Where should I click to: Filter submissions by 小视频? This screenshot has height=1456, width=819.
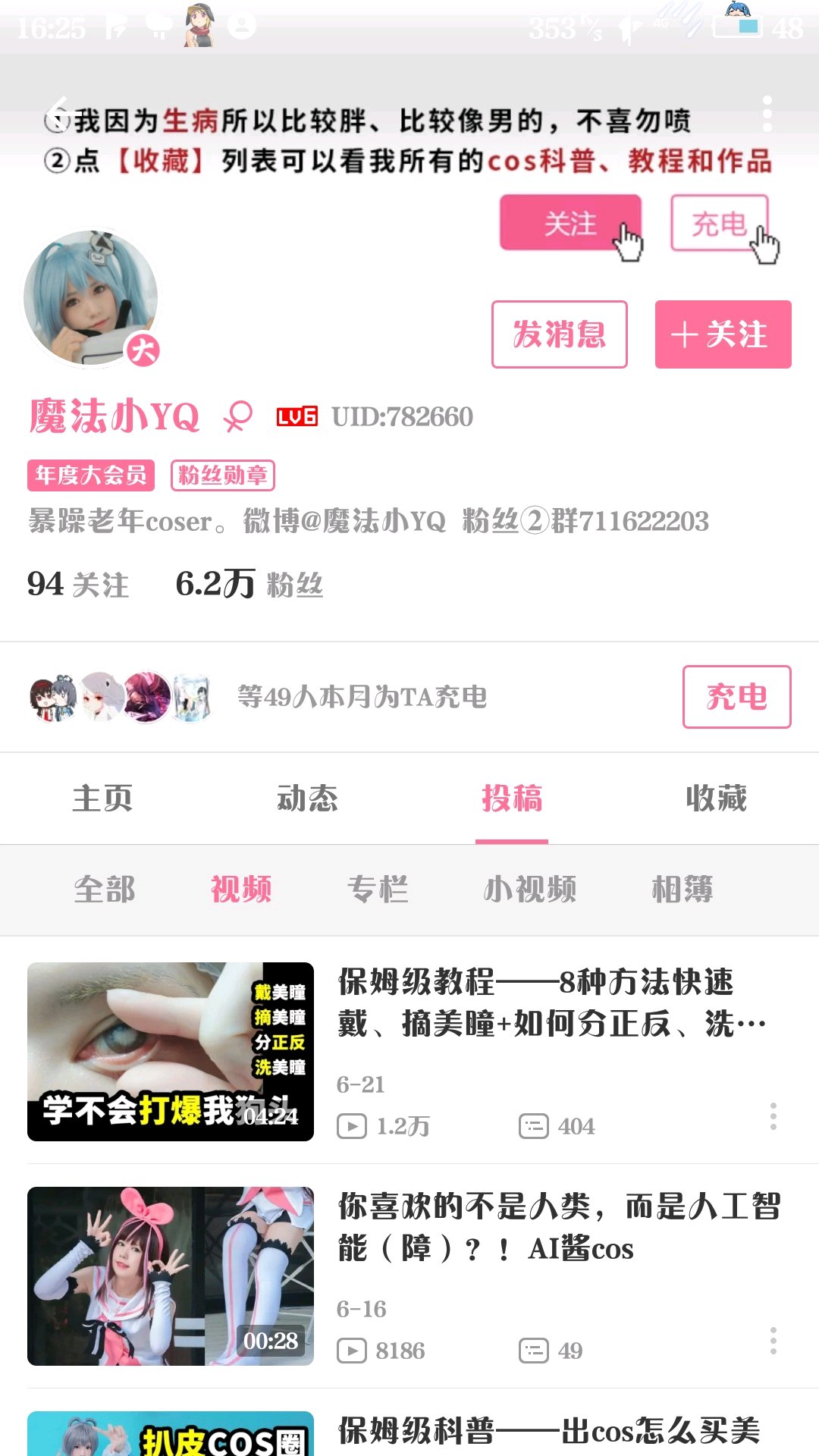coord(530,890)
